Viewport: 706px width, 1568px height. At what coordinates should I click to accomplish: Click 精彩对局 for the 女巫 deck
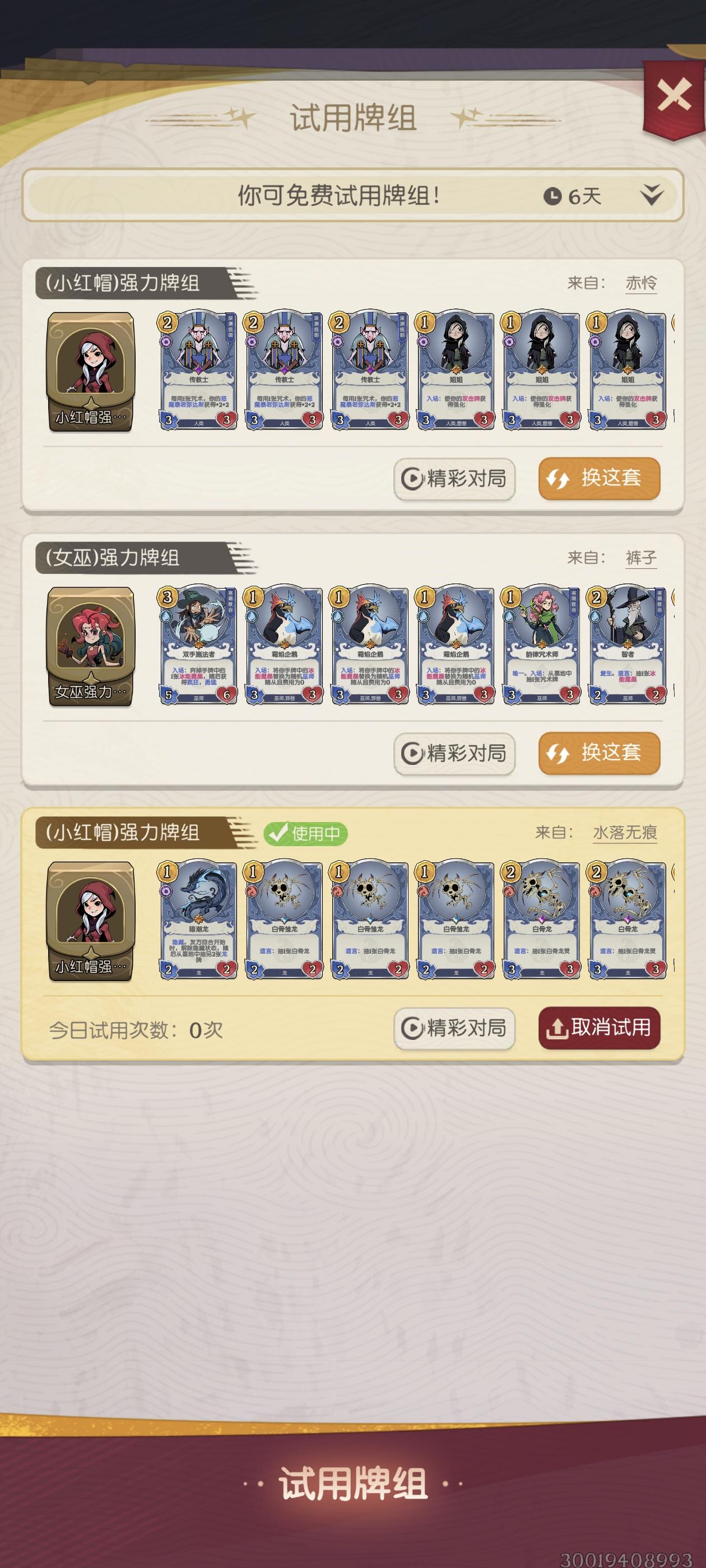pos(453,754)
